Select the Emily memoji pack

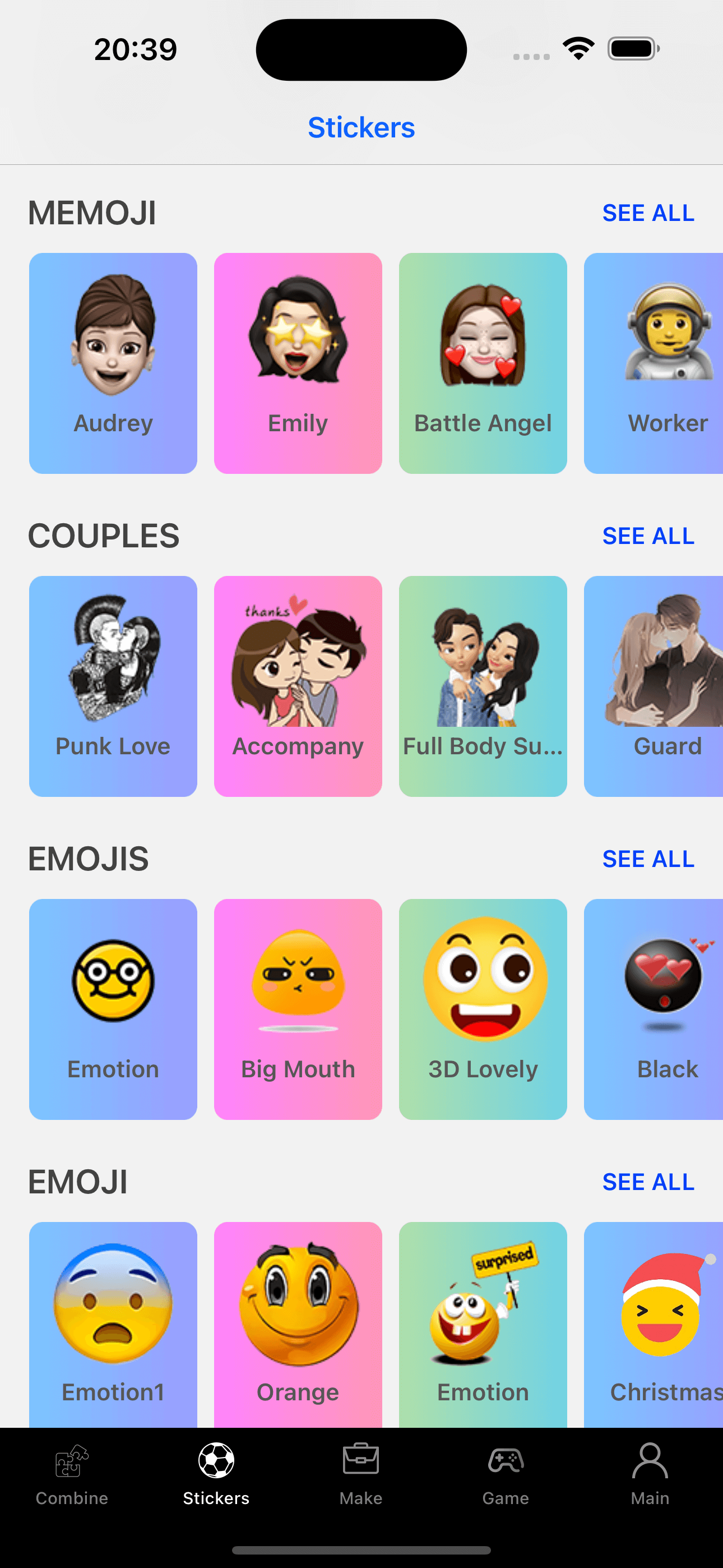point(298,362)
